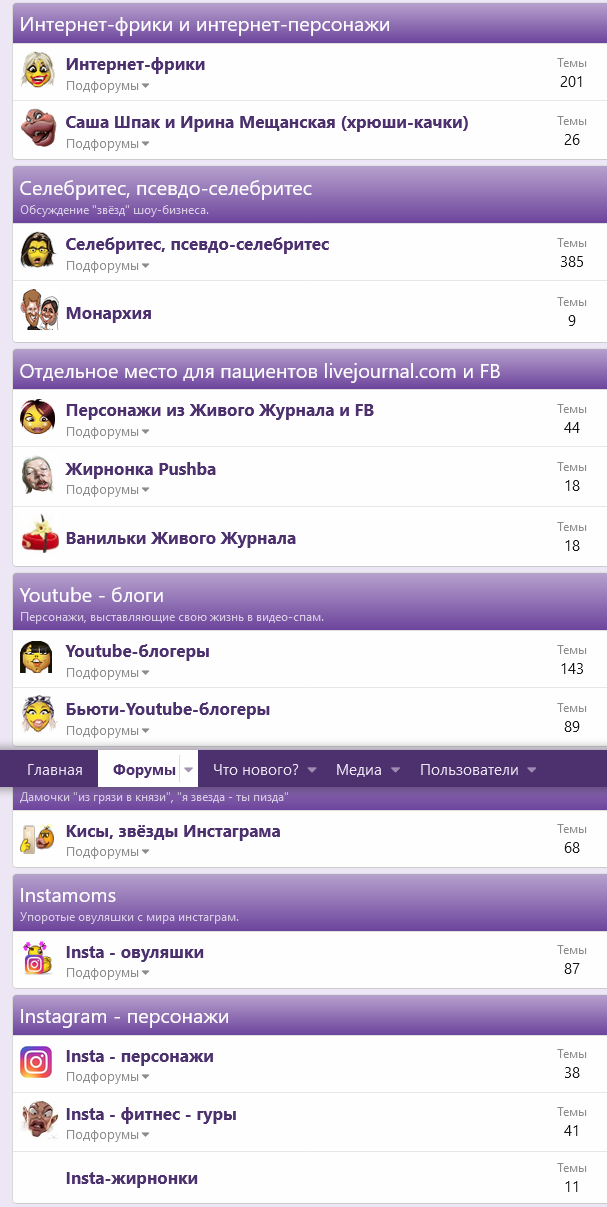Expand Подфорумы under Бьюти-Youtube-блогеры
This screenshot has width=607, height=1207.
[107, 731]
